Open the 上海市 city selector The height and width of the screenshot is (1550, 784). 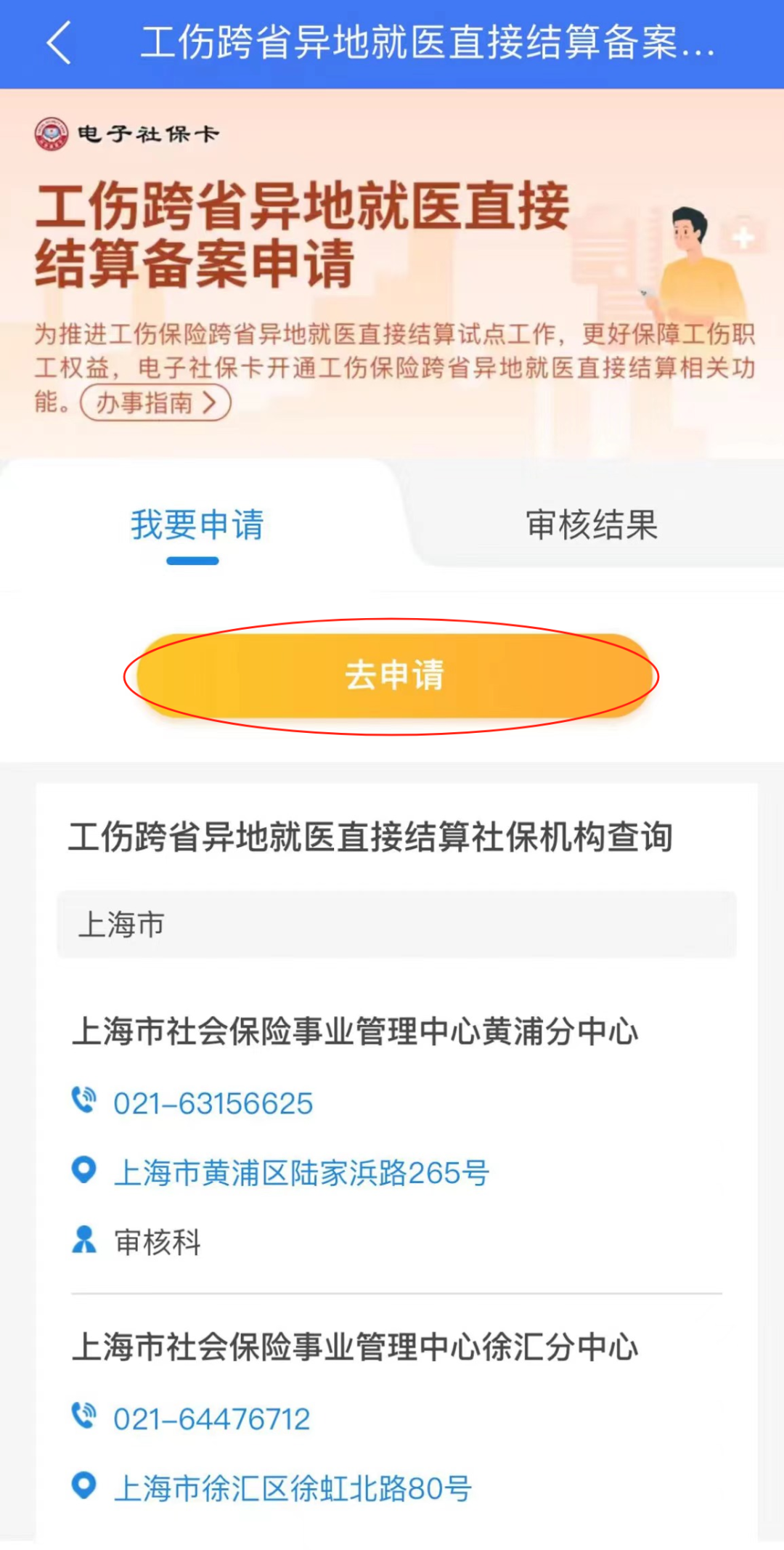[x=396, y=925]
